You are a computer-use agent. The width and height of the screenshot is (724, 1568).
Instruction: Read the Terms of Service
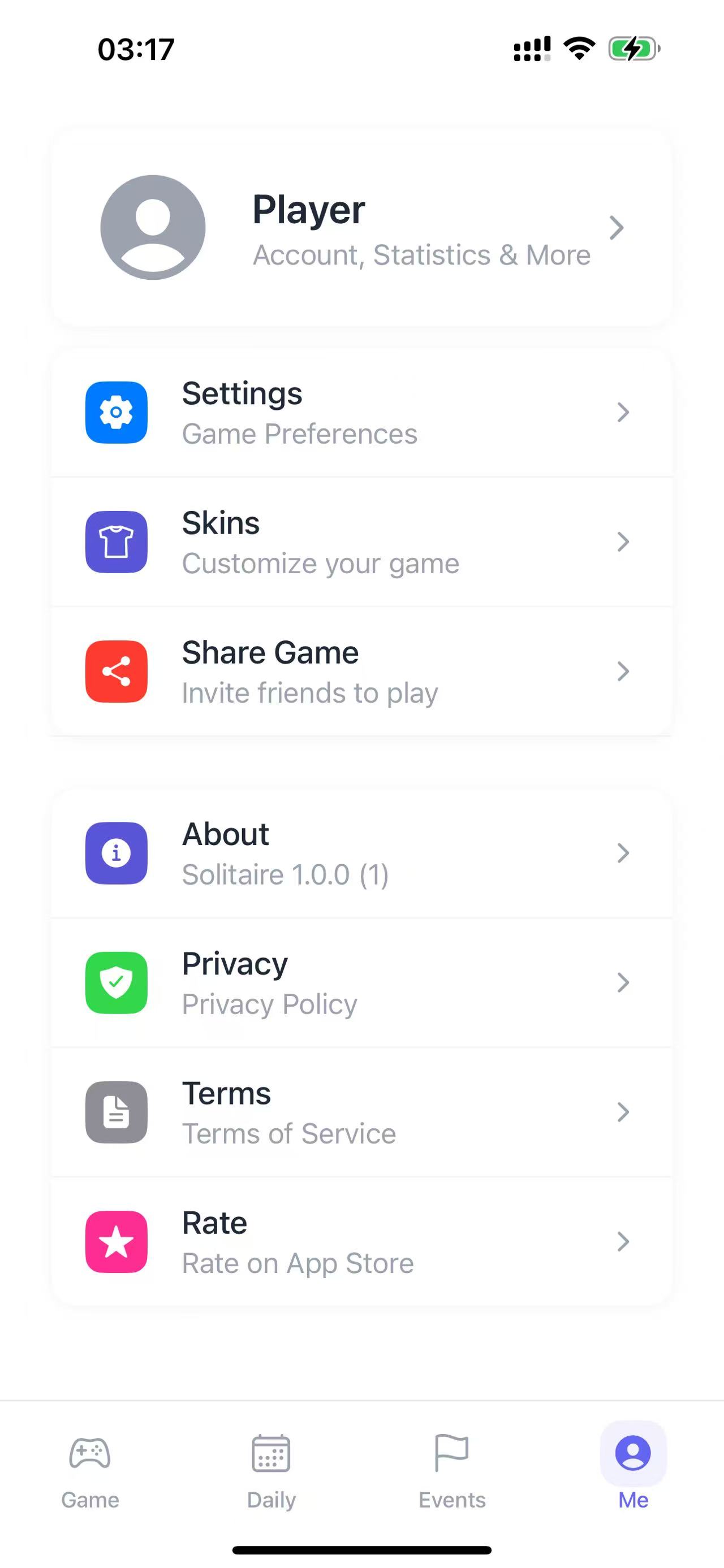[361, 1112]
